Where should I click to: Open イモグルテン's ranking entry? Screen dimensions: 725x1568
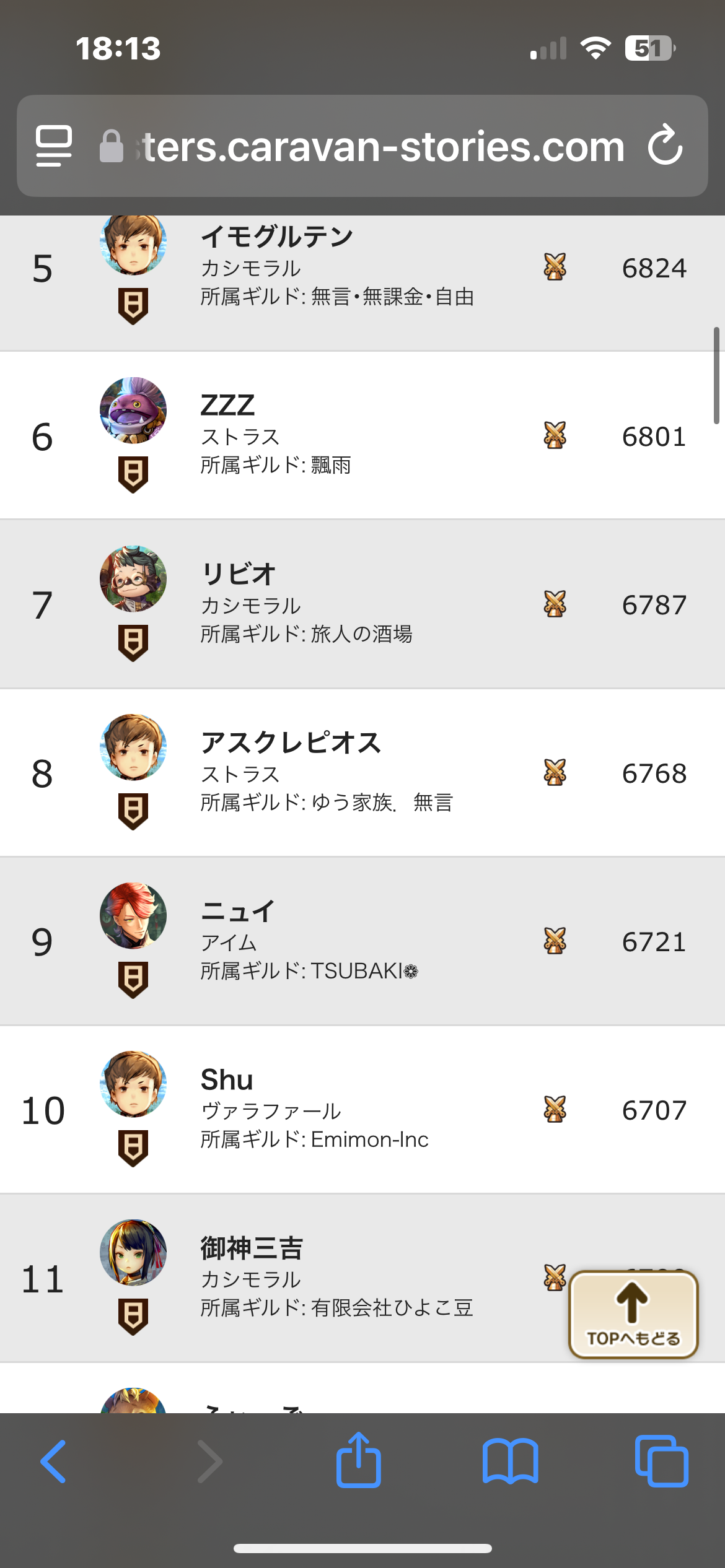[x=277, y=237]
